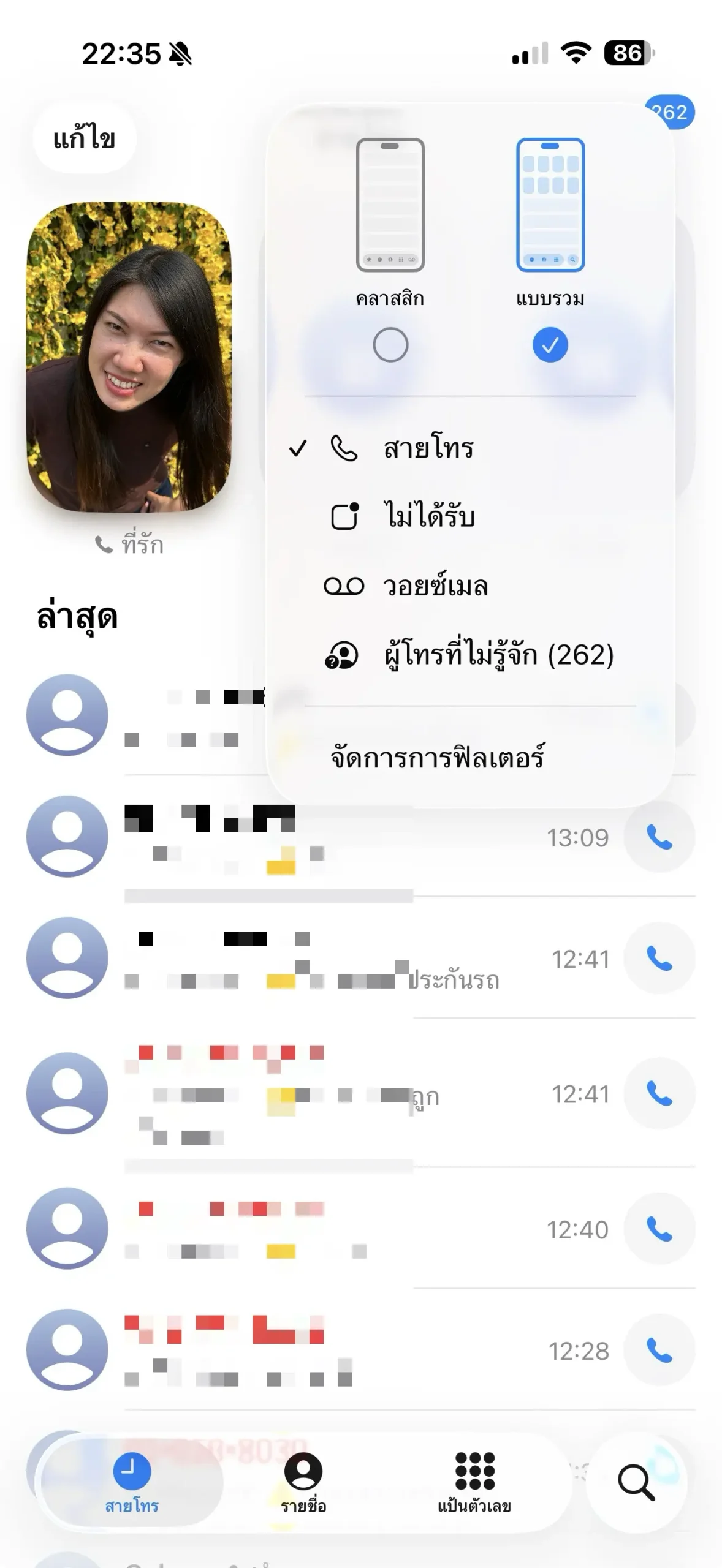Call back the 12:28 recent caller

click(x=659, y=1350)
